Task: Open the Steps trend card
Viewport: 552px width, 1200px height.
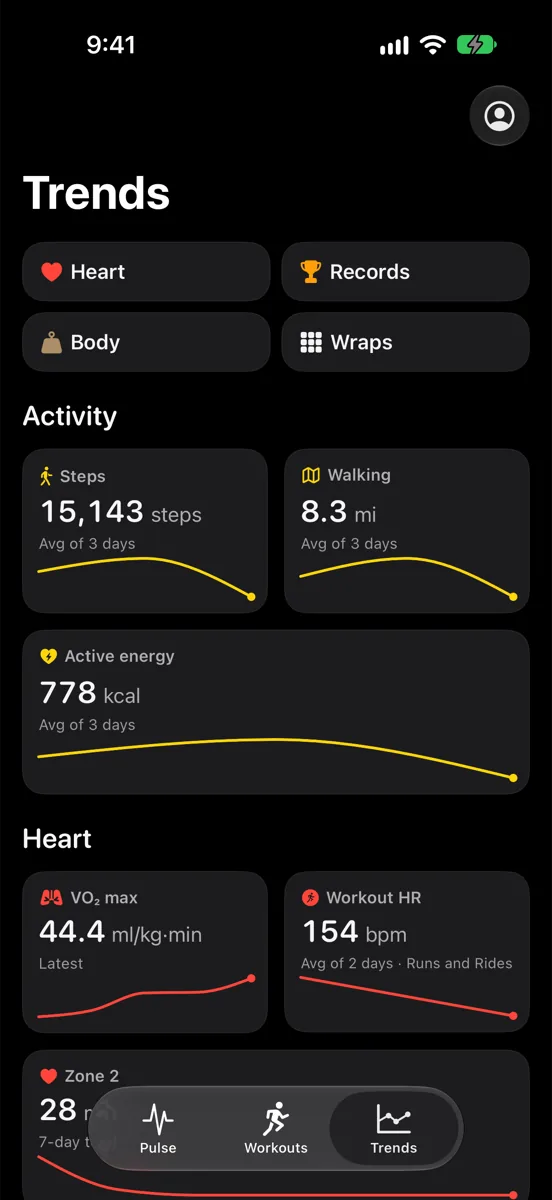Action: 145,531
